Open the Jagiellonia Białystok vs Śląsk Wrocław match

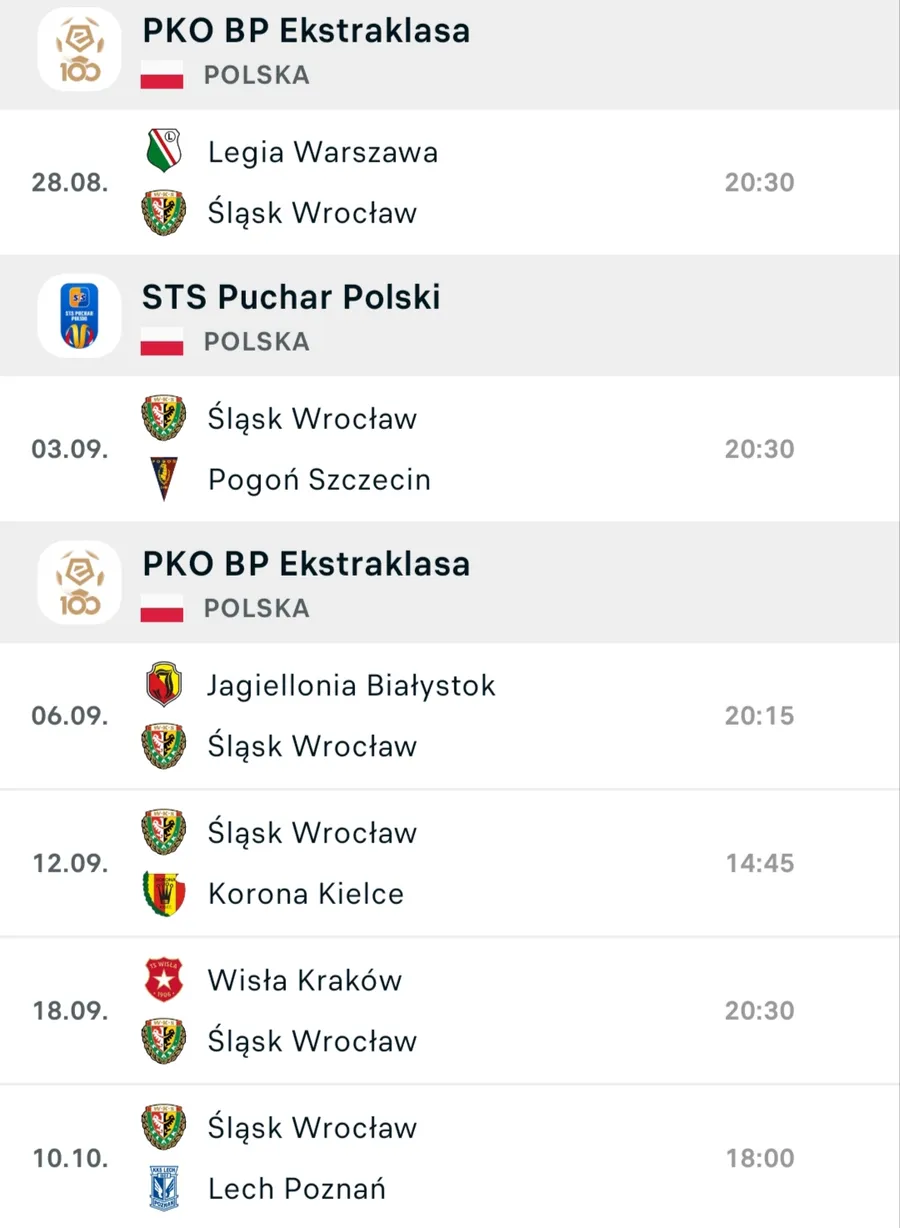click(450, 716)
